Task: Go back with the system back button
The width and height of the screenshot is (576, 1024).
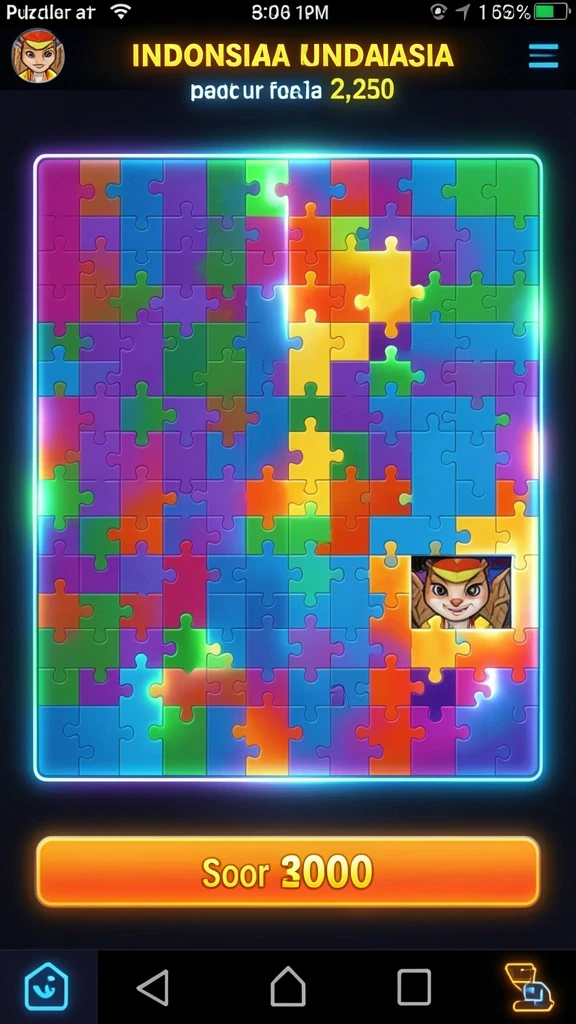Action: coord(154,987)
